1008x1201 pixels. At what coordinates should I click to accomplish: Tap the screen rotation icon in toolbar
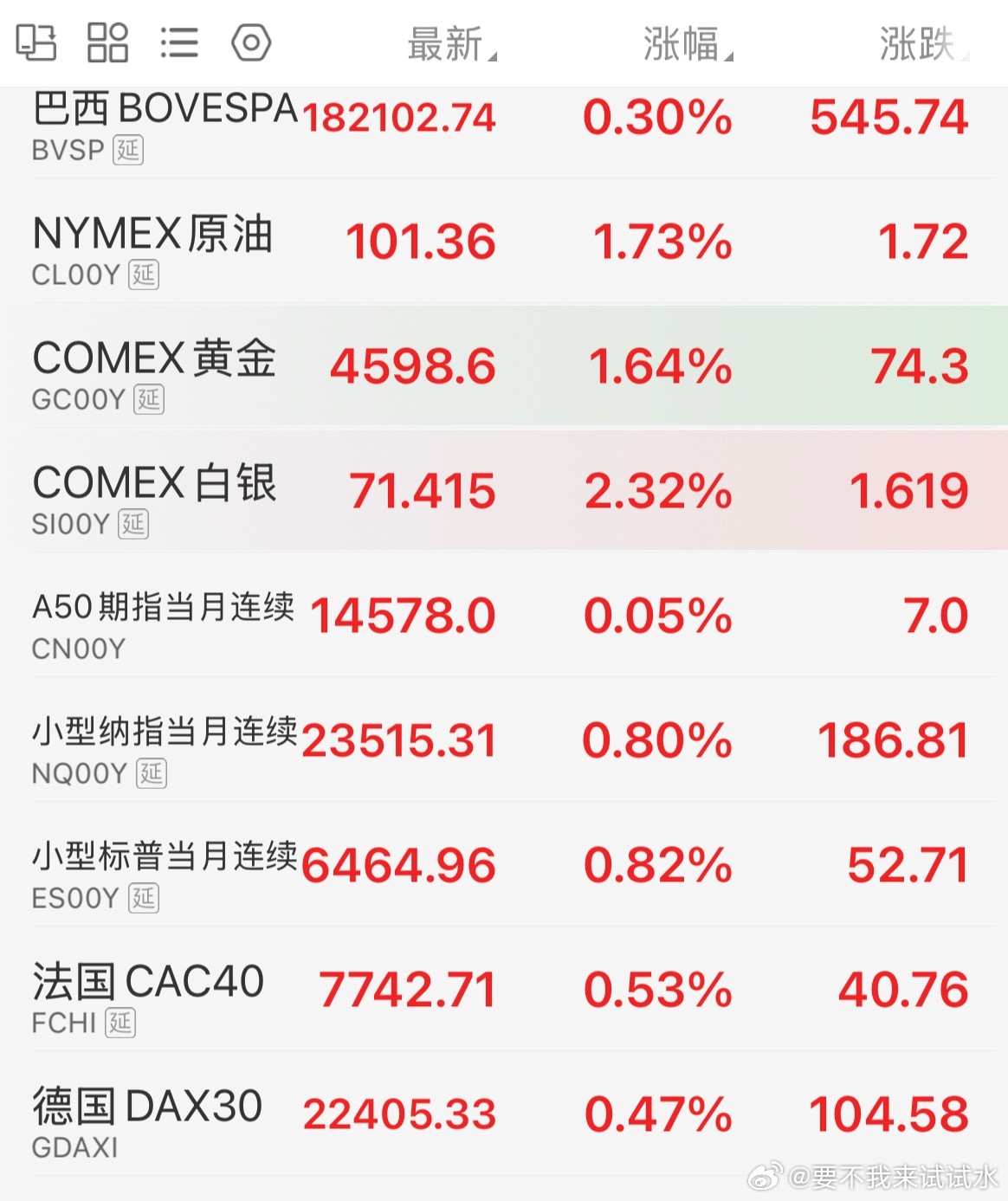[x=36, y=41]
